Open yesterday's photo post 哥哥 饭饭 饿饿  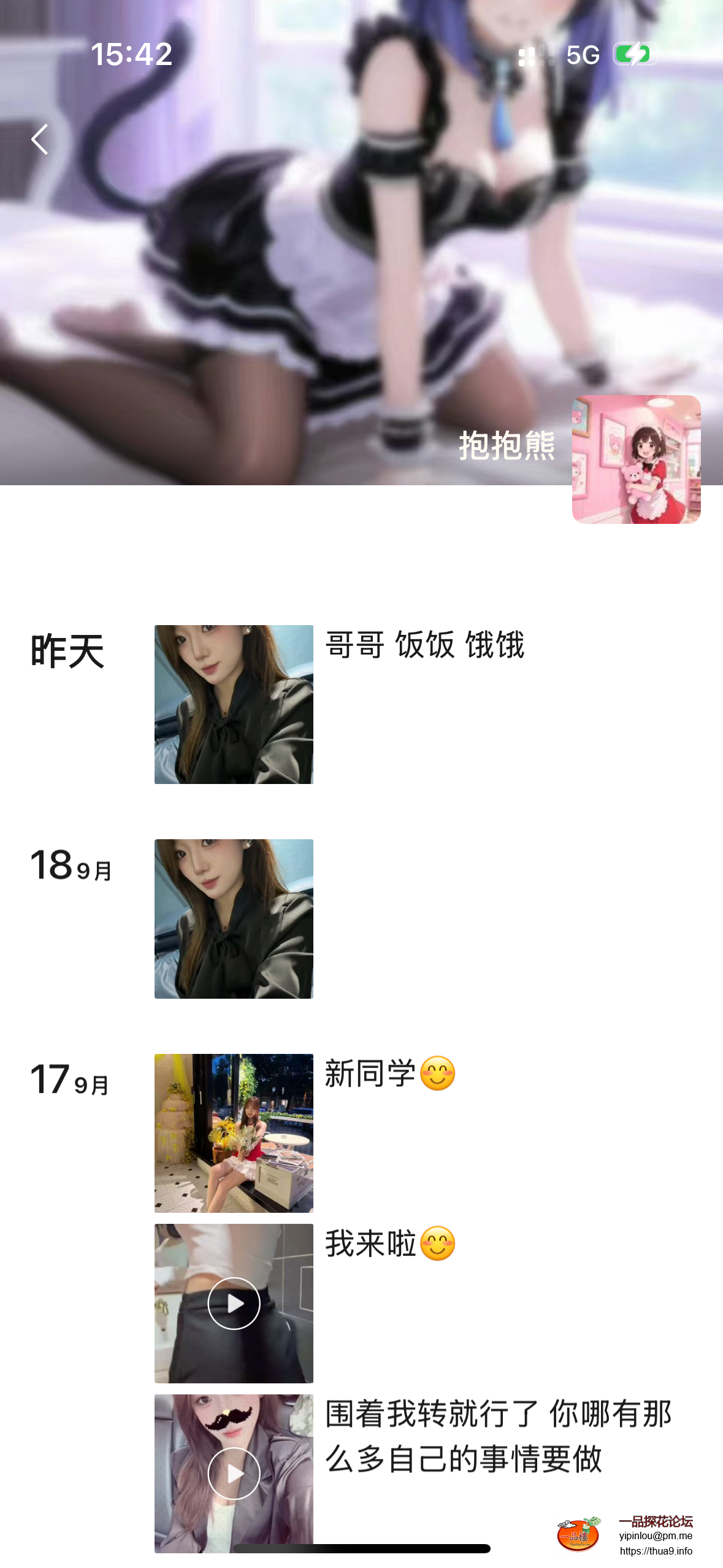234,704
